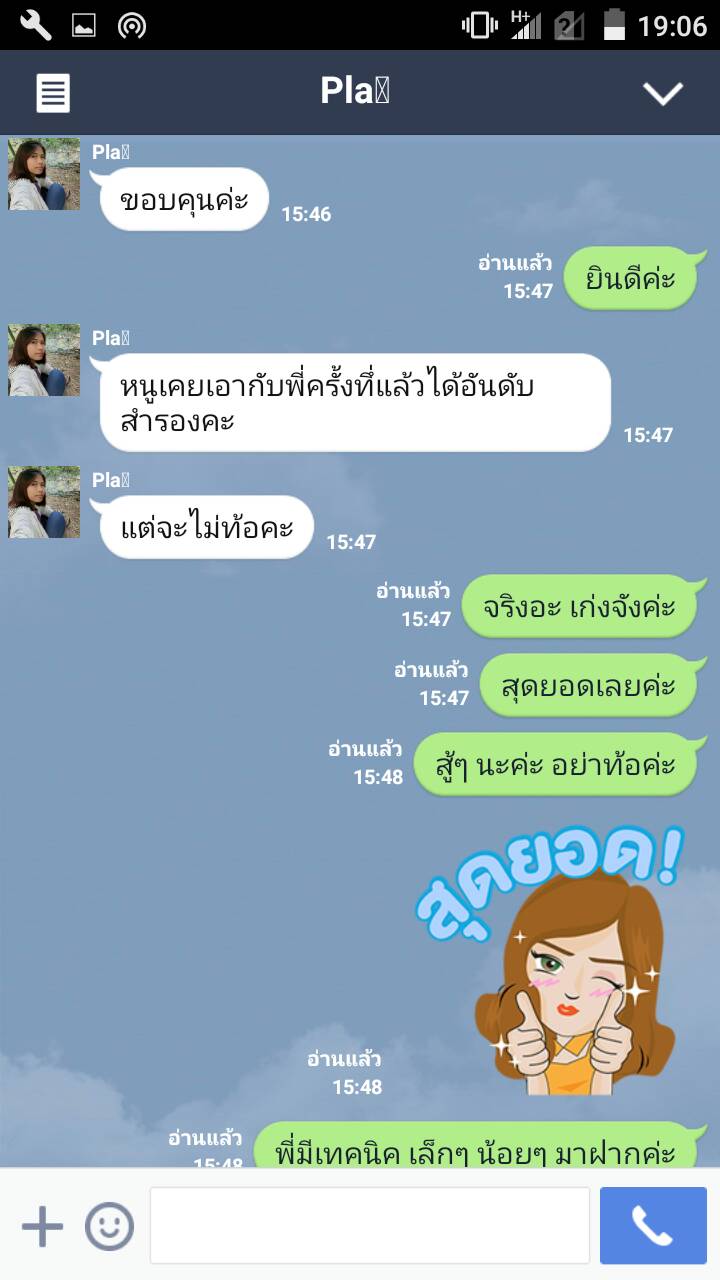Start a voice call with Pla

[653, 1226]
